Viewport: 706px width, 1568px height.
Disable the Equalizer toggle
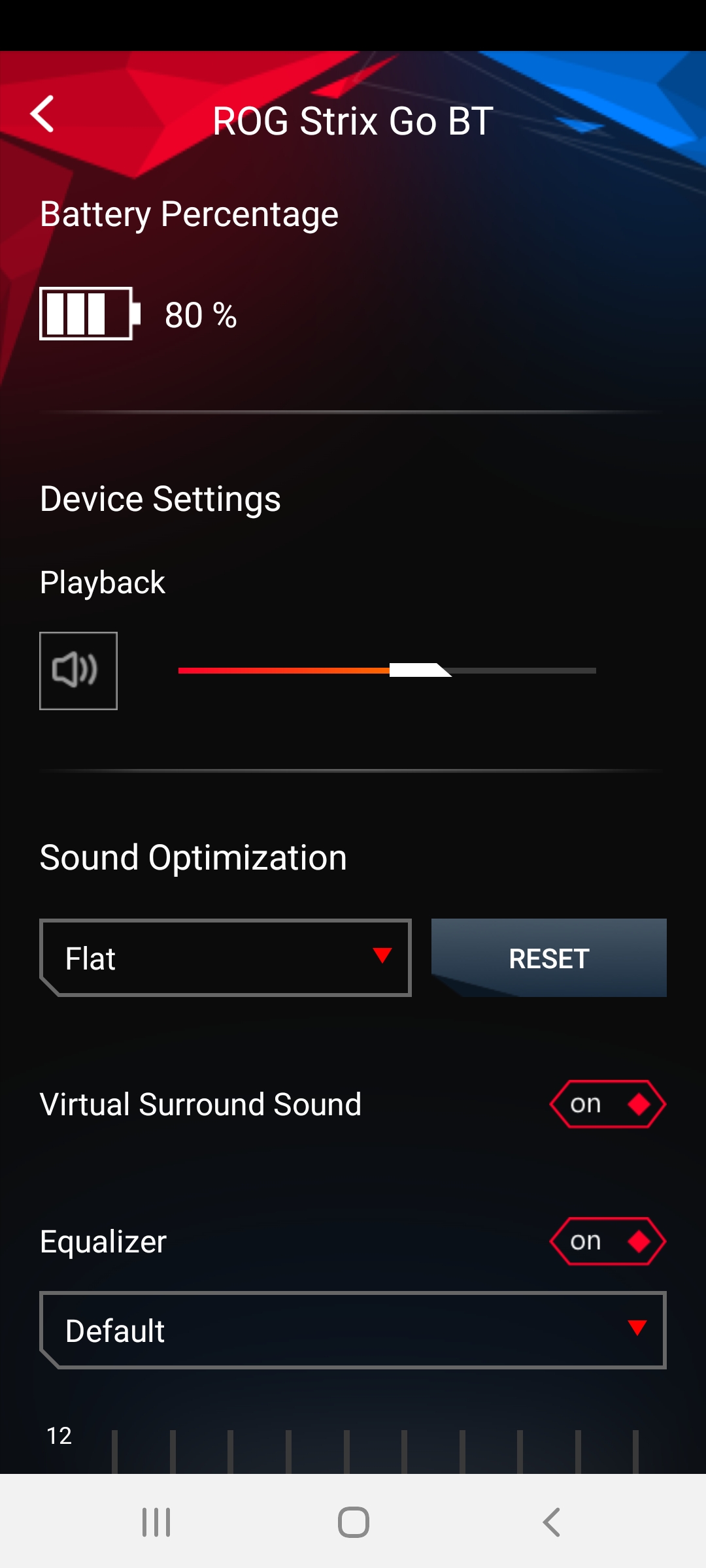(x=608, y=1241)
